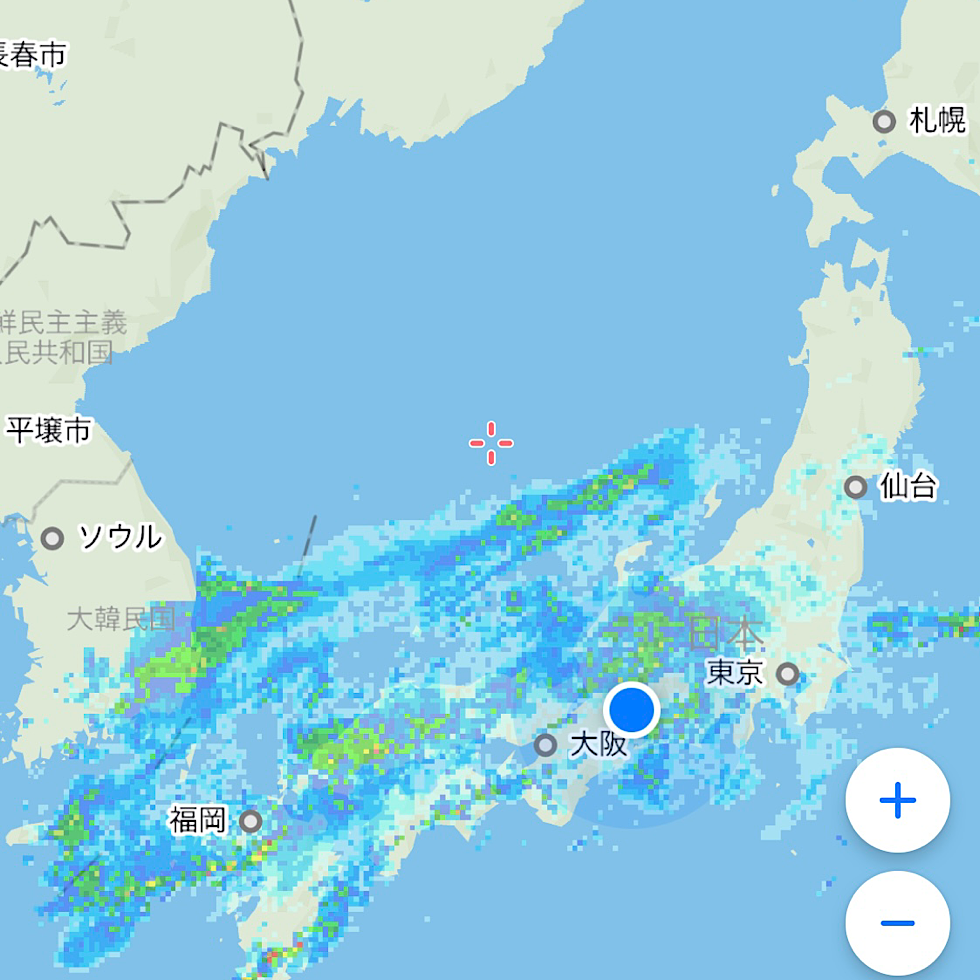This screenshot has width=980, height=980.
Task: Select the 福岡 city marker
Action: [250, 822]
